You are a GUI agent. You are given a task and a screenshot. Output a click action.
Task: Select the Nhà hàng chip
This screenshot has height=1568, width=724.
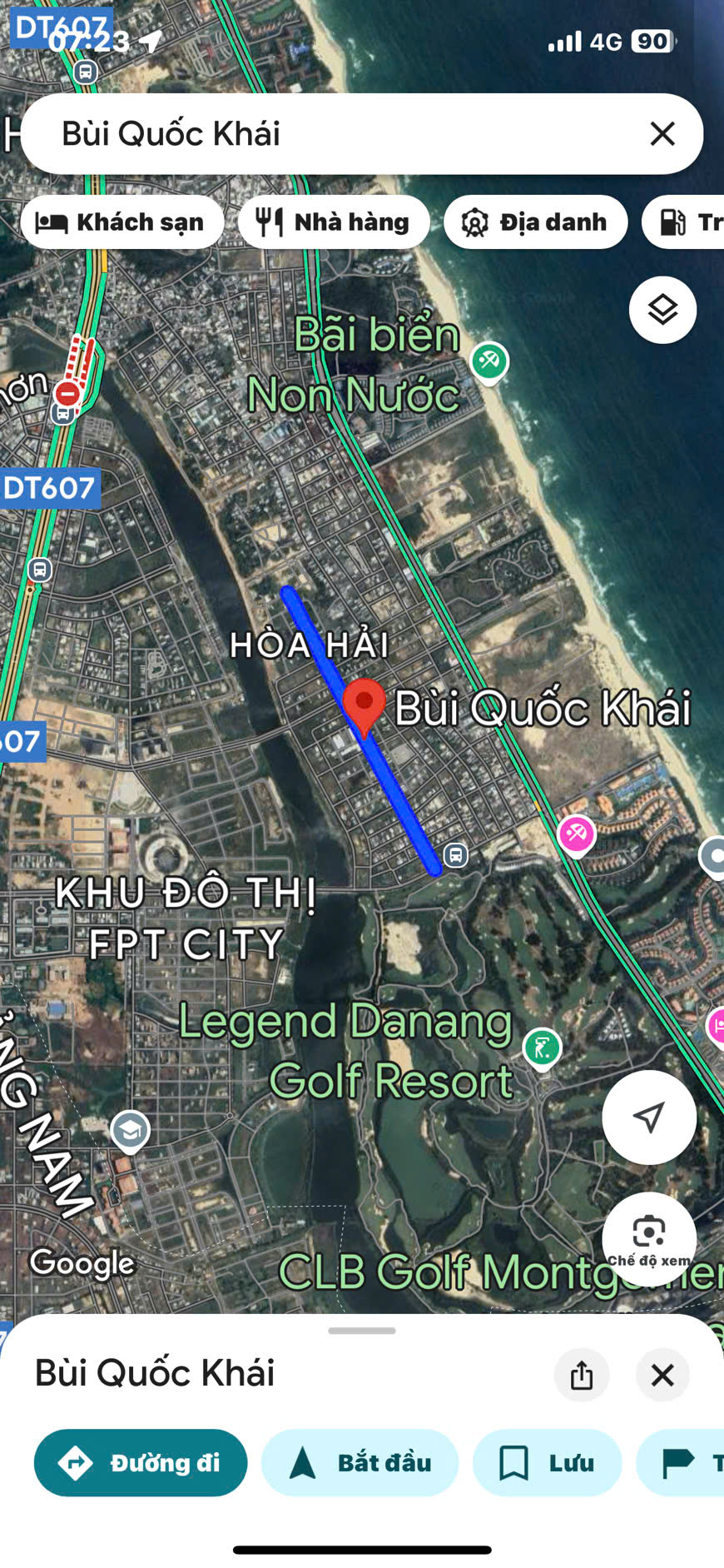tap(334, 222)
